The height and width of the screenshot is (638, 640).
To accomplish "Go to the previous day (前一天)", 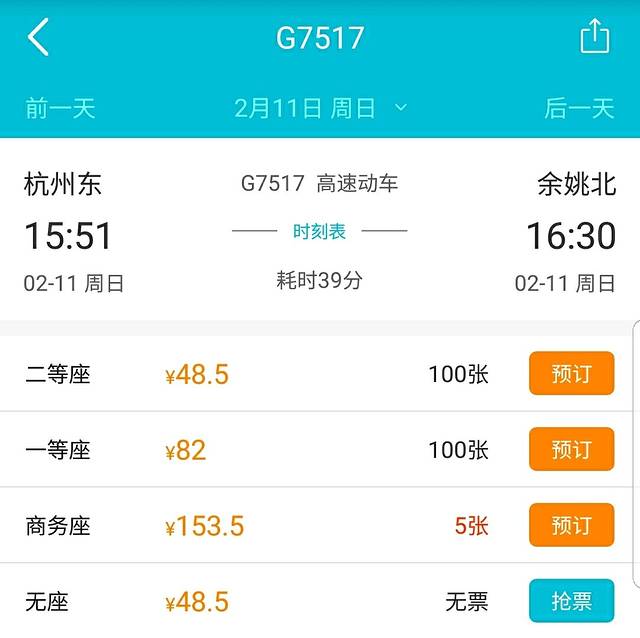I will tap(60, 108).
